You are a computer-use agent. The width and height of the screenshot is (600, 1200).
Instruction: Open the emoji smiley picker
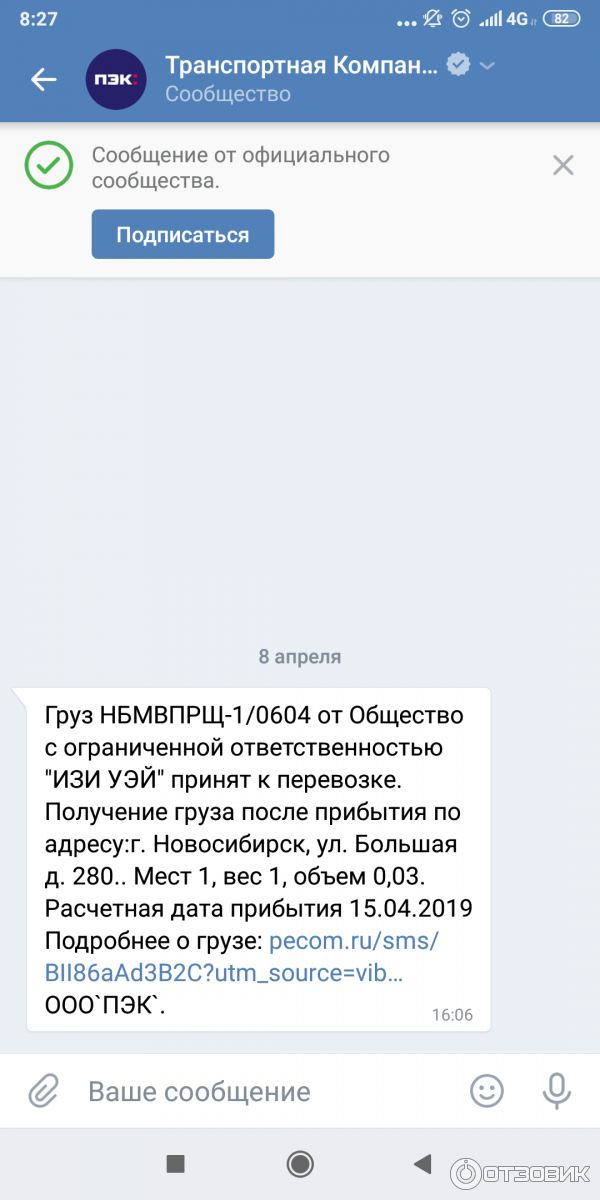coord(487,1092)
